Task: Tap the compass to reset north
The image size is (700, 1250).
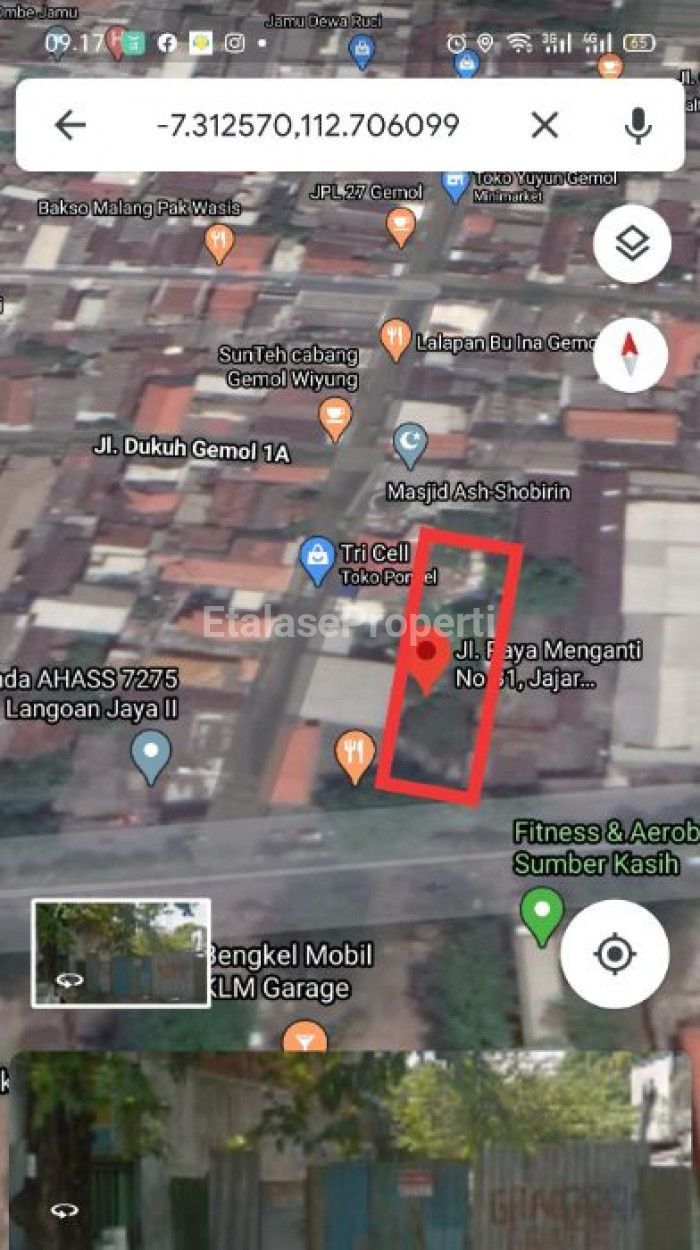Action: click(x=631, y=354)
